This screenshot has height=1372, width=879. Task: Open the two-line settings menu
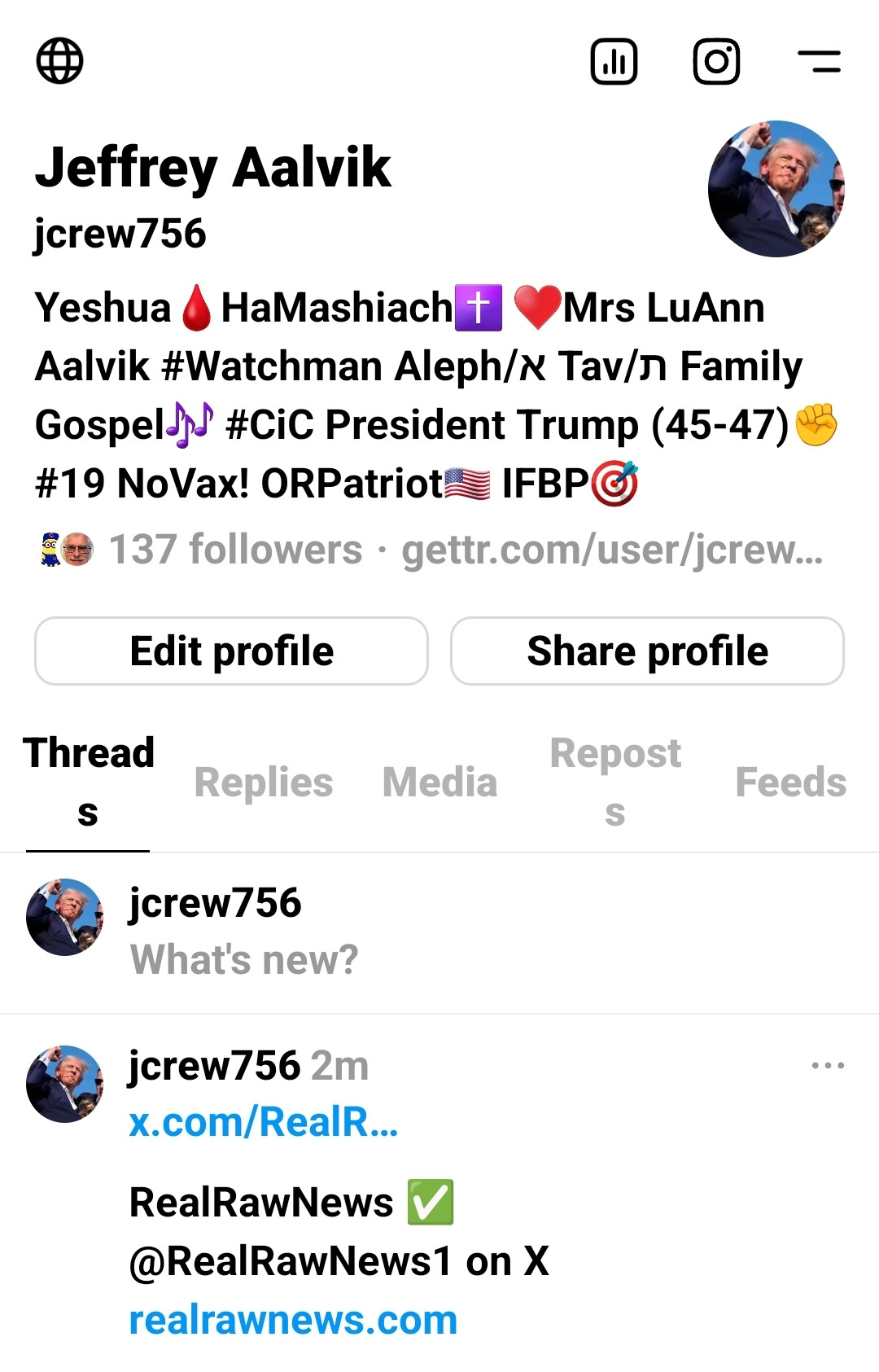coord(819,61)
